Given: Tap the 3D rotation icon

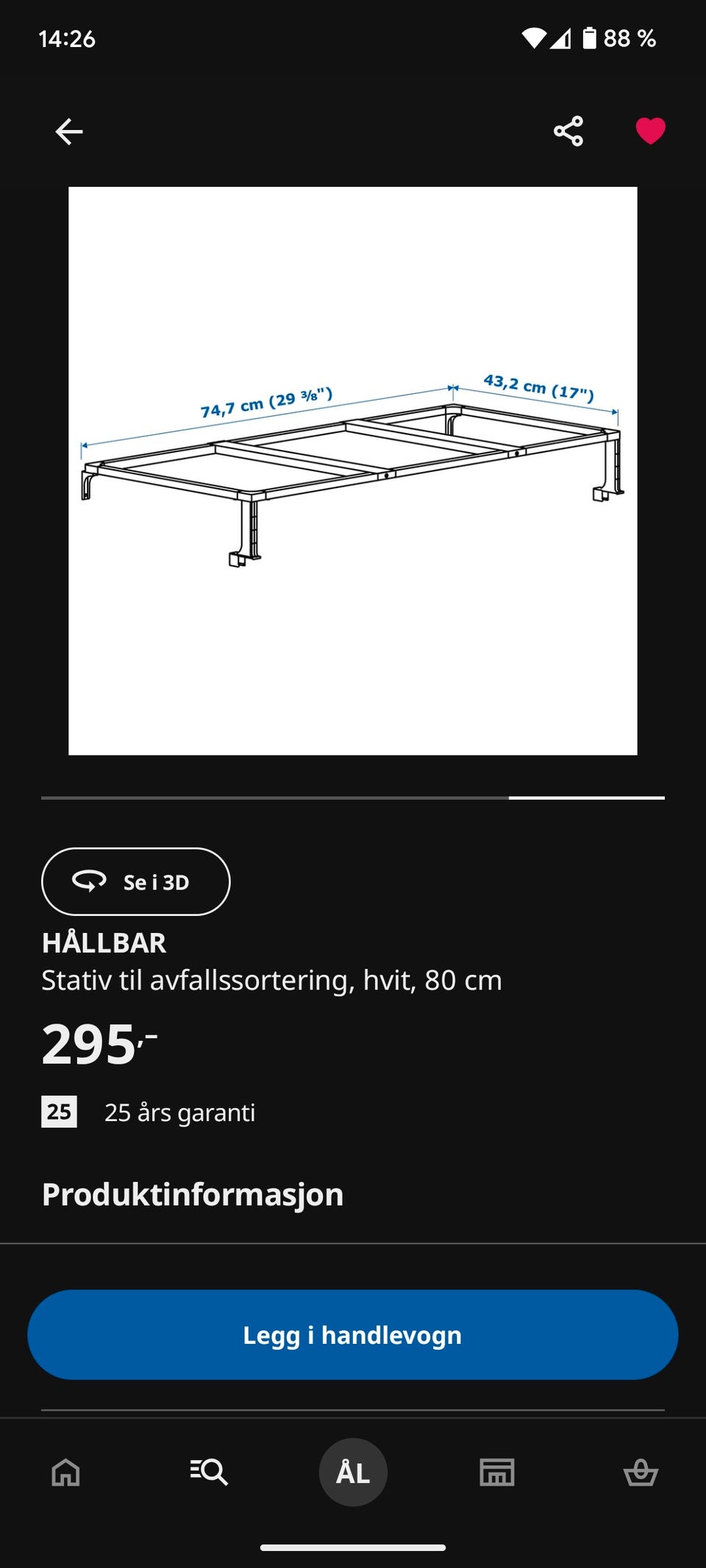Looking at the screenshot, I should click(x=88, y=881).
